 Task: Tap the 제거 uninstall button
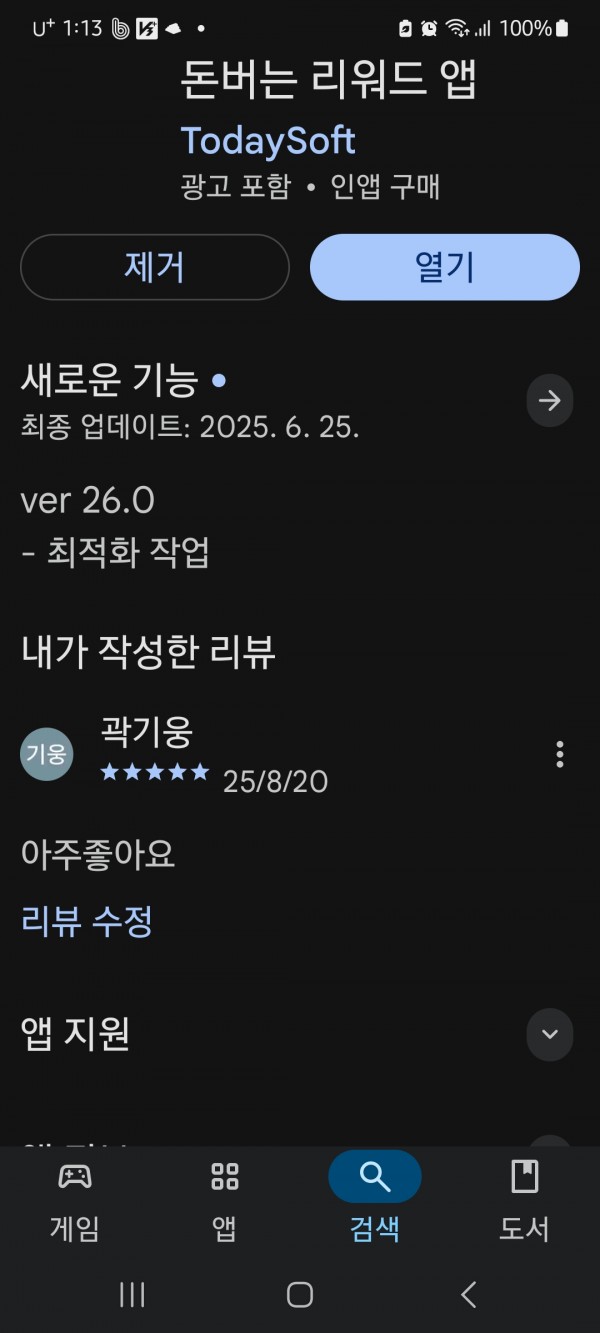coord(155,267)
